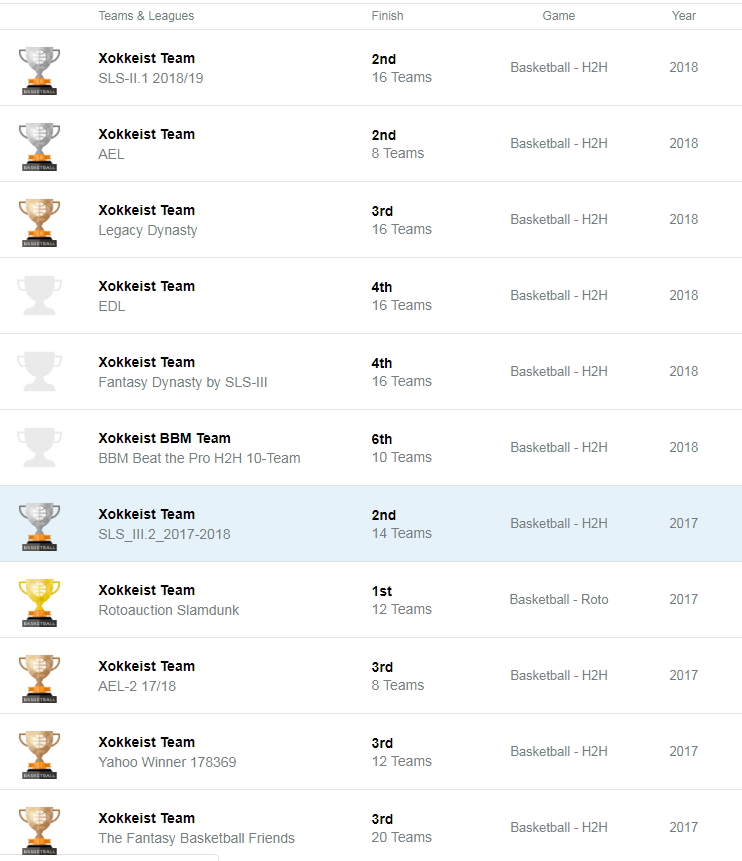Open BBM Beat the Pro H2H 10-Team row
The height and width of the screenshot is (861, 742).
pyautogui.click(x=199, y=458)
